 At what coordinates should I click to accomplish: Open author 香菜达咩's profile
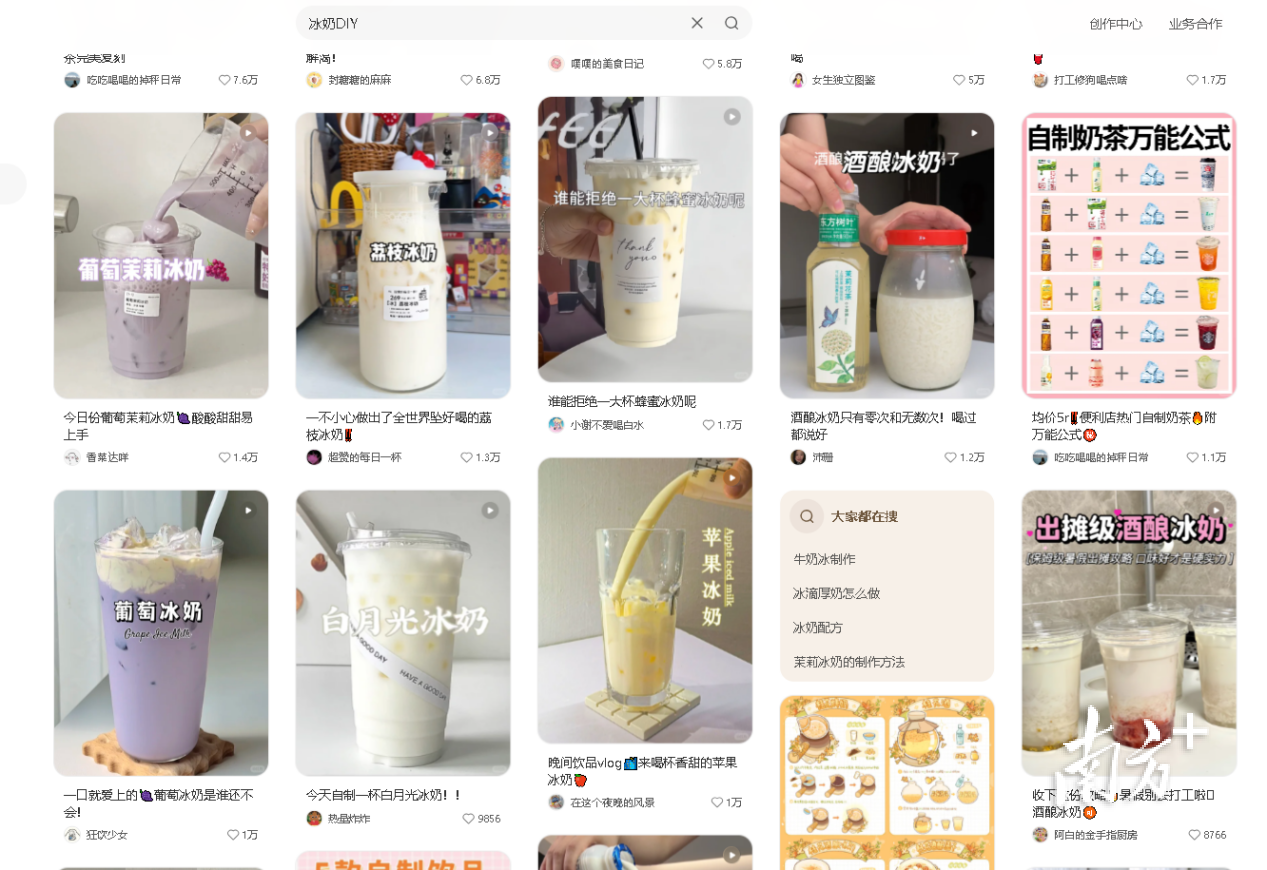(x=107, y=457)
